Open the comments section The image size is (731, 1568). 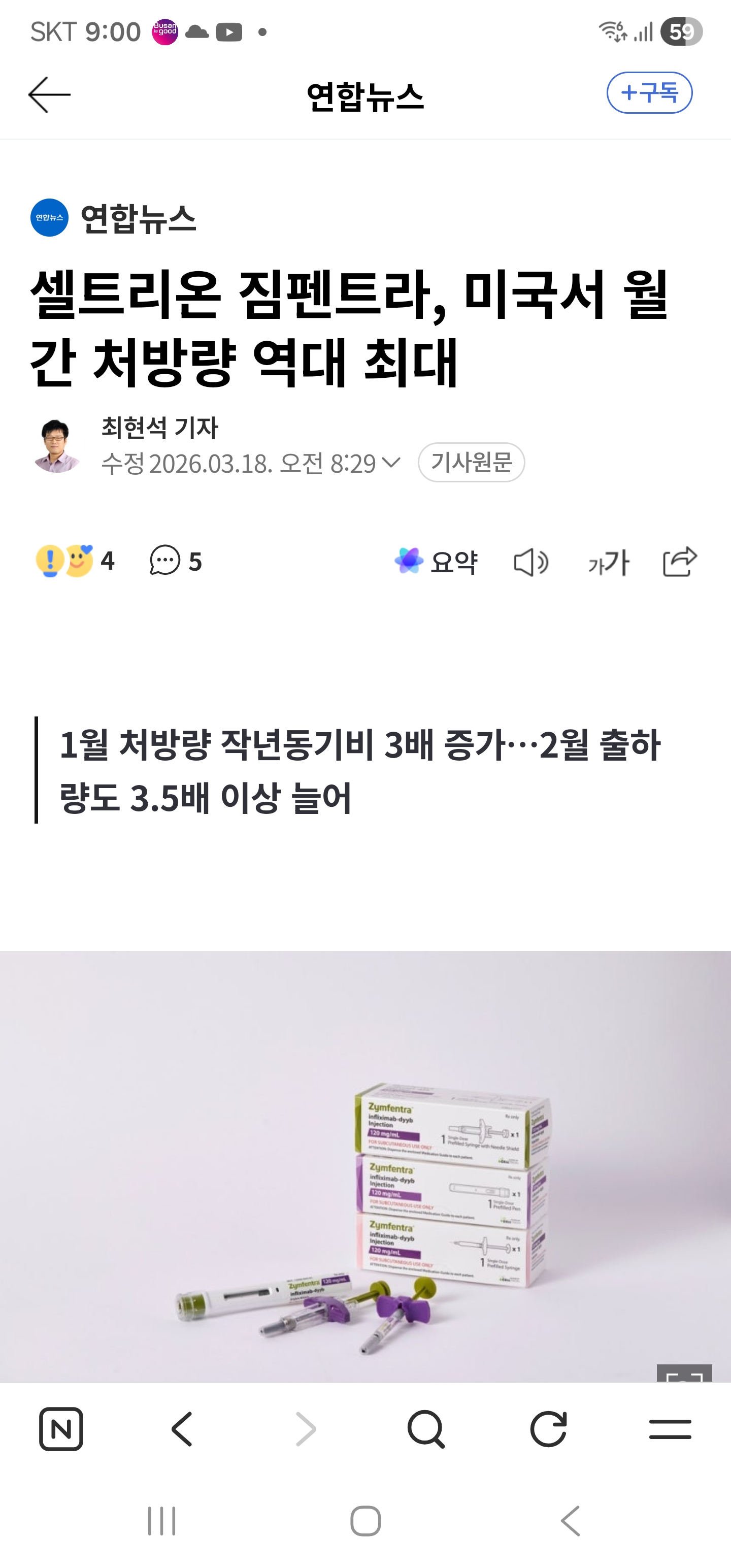(x=176, y=561)
